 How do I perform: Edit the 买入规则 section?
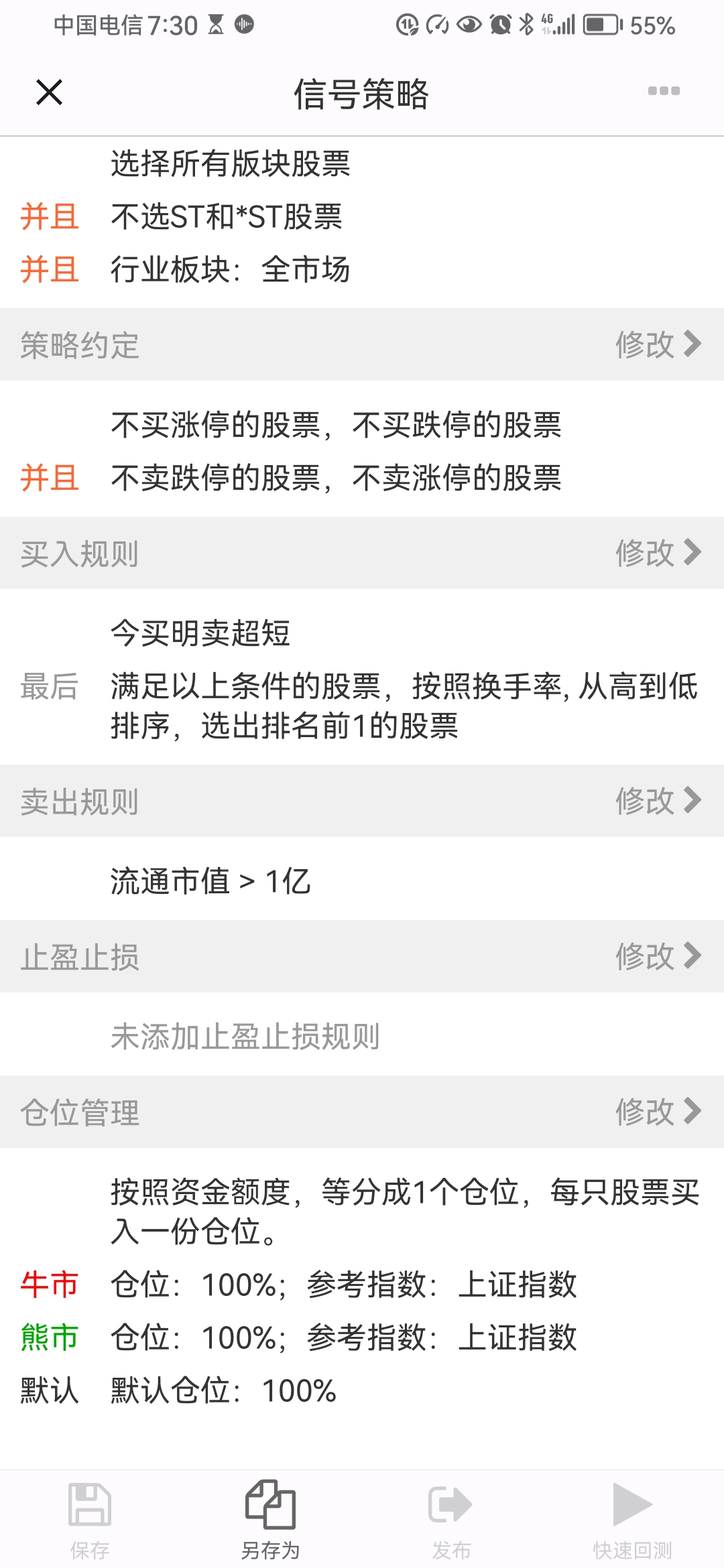coord(658,553)
